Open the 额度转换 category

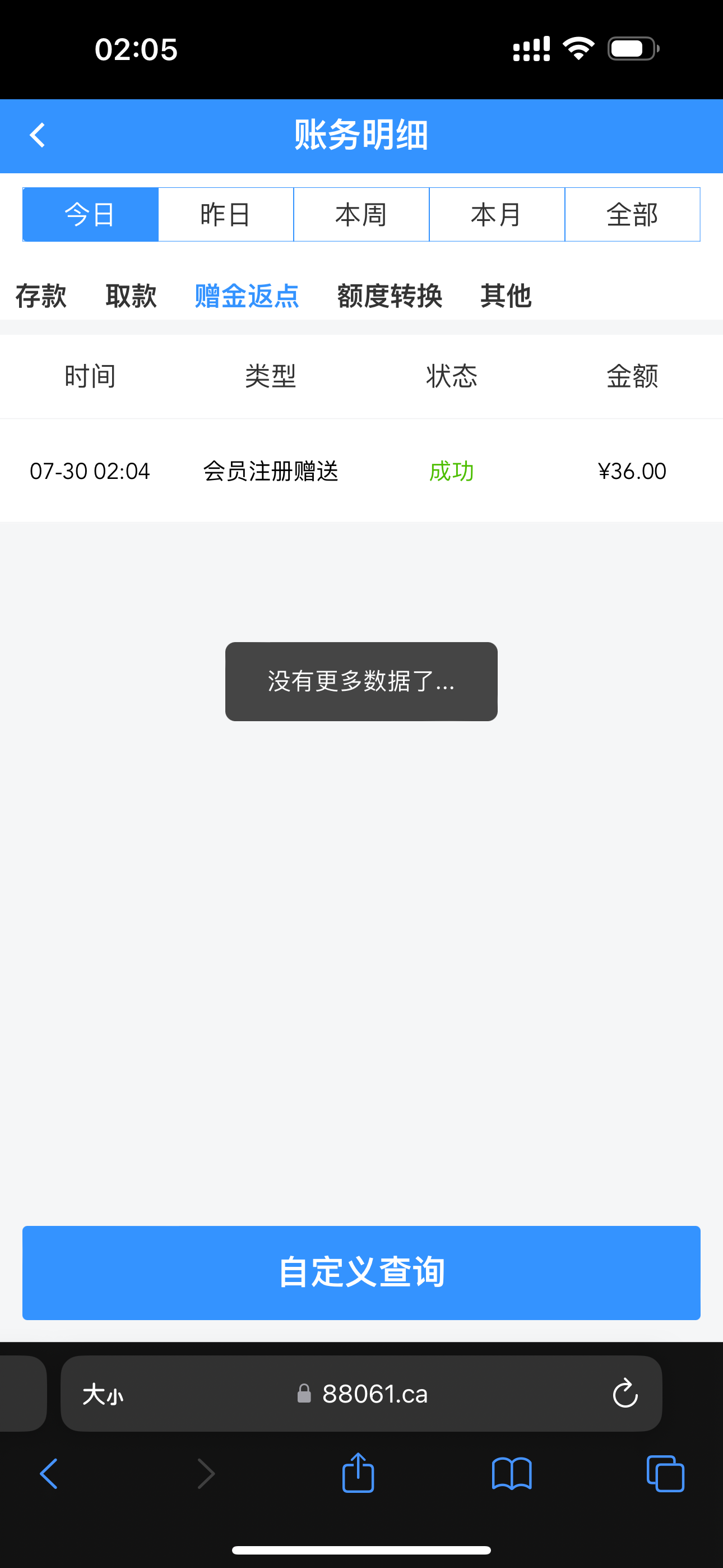pos(390,297)
